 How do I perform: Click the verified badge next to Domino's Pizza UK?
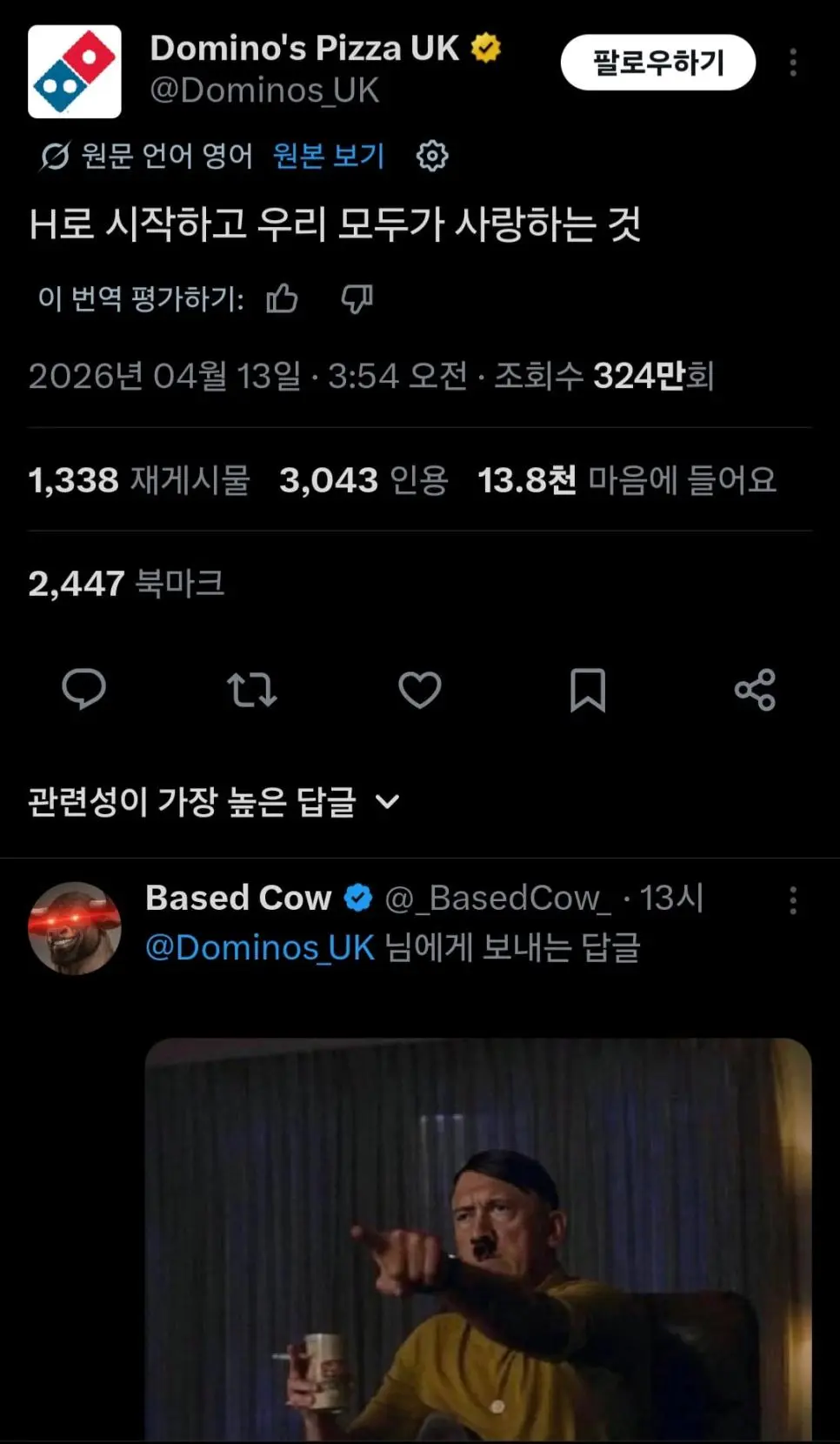[x=485, y=48]
